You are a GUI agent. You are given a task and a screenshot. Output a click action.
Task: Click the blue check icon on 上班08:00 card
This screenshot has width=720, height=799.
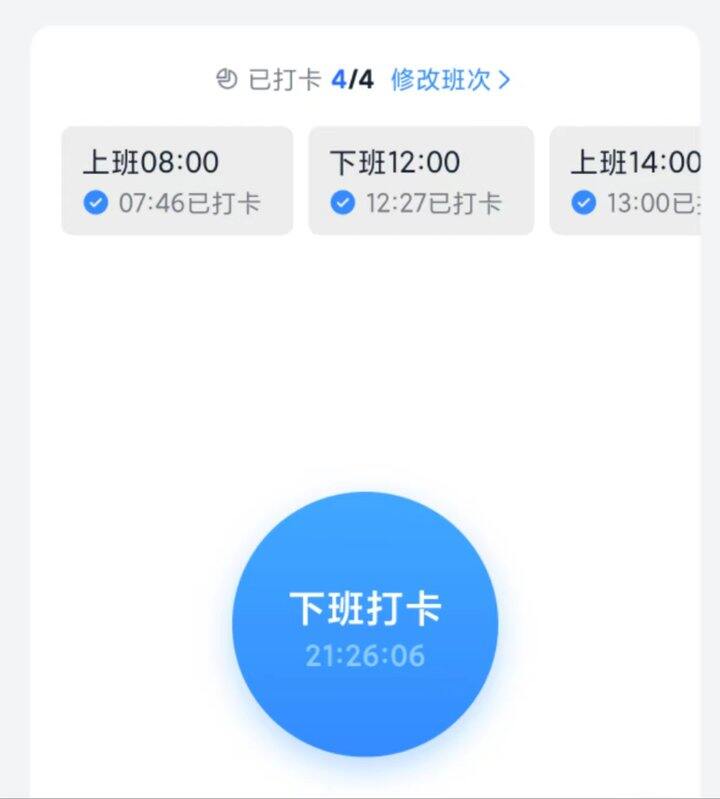pos(94,202)
